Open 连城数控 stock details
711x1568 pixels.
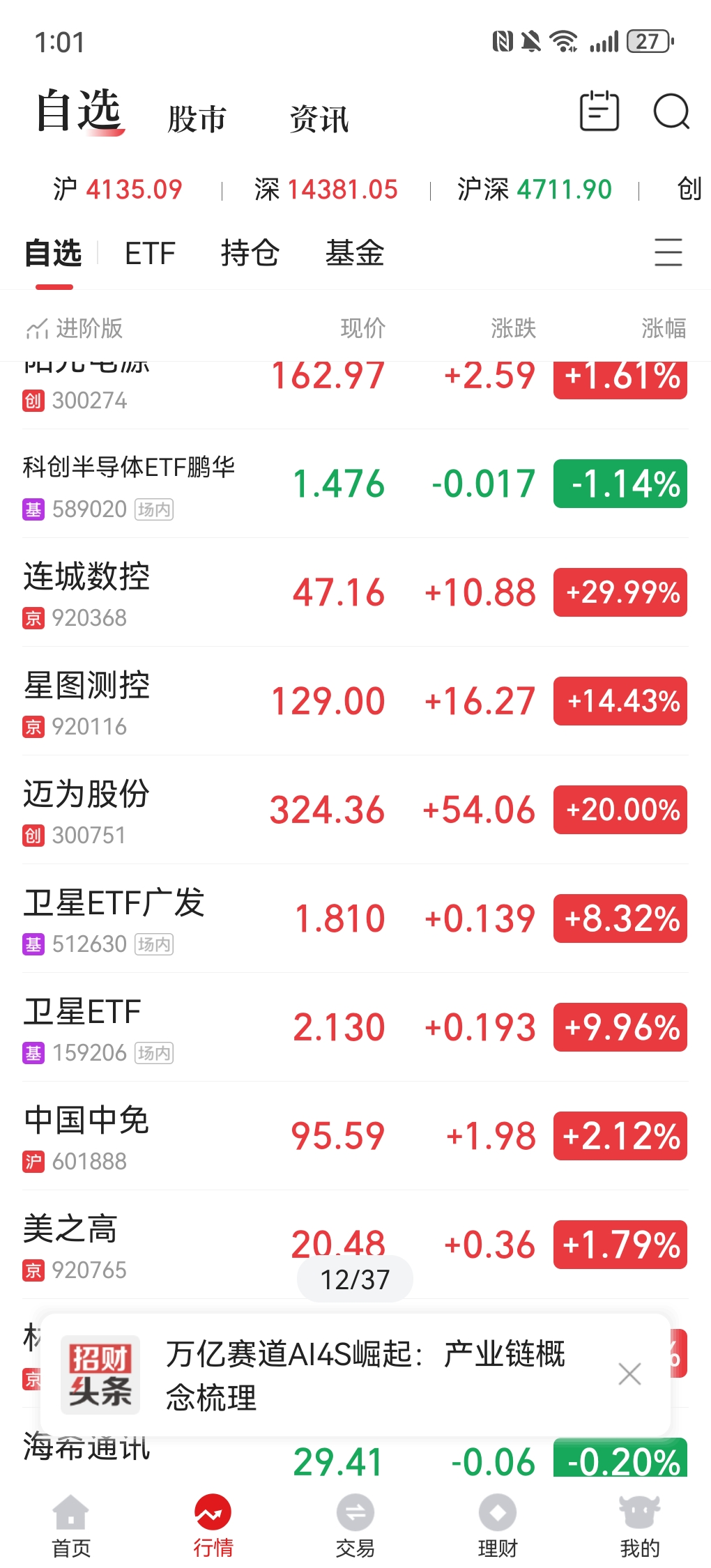click(87, 592)
